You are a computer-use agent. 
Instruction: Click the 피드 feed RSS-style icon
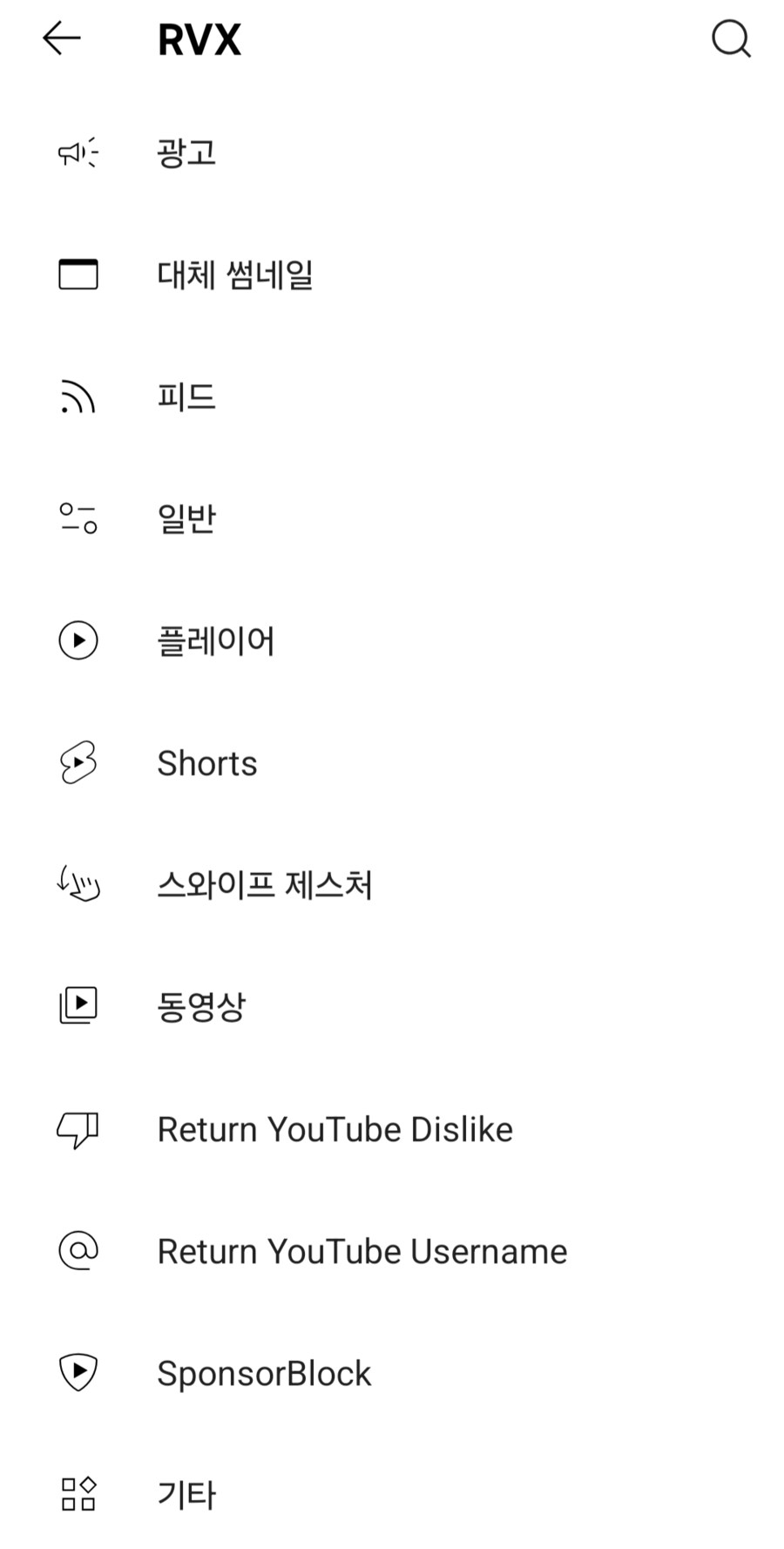78,396
